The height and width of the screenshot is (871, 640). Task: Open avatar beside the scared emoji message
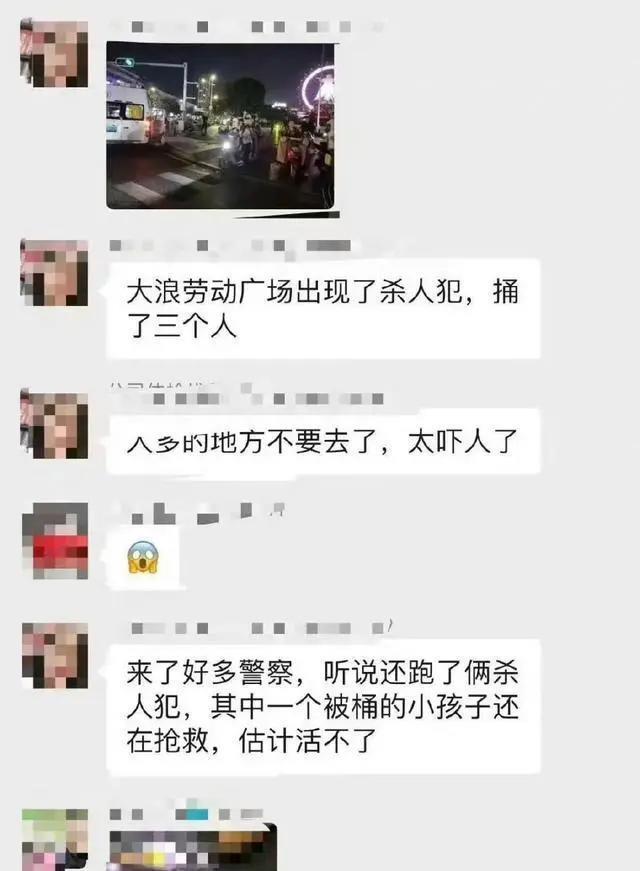(x=54, y=541)
